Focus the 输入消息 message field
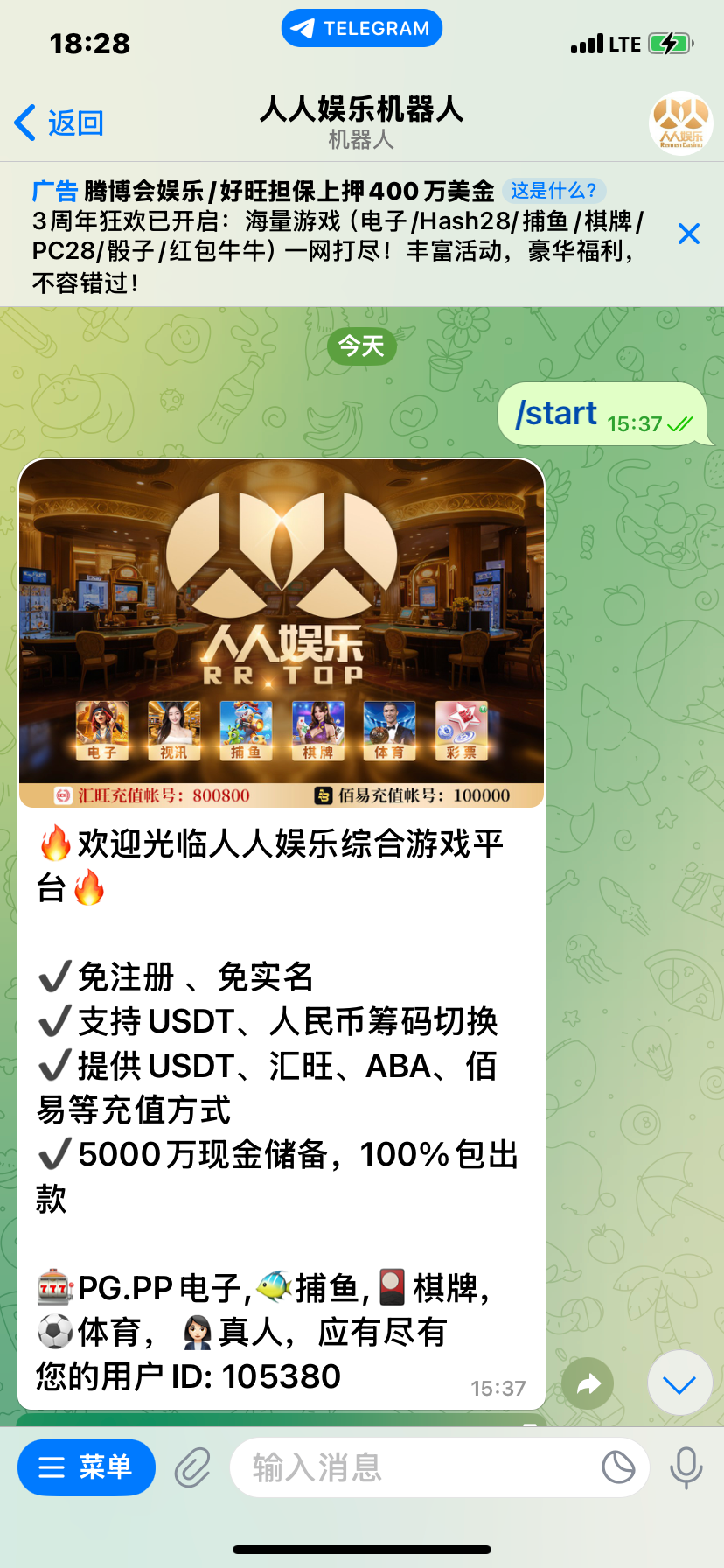 [x=411, y=1467]
